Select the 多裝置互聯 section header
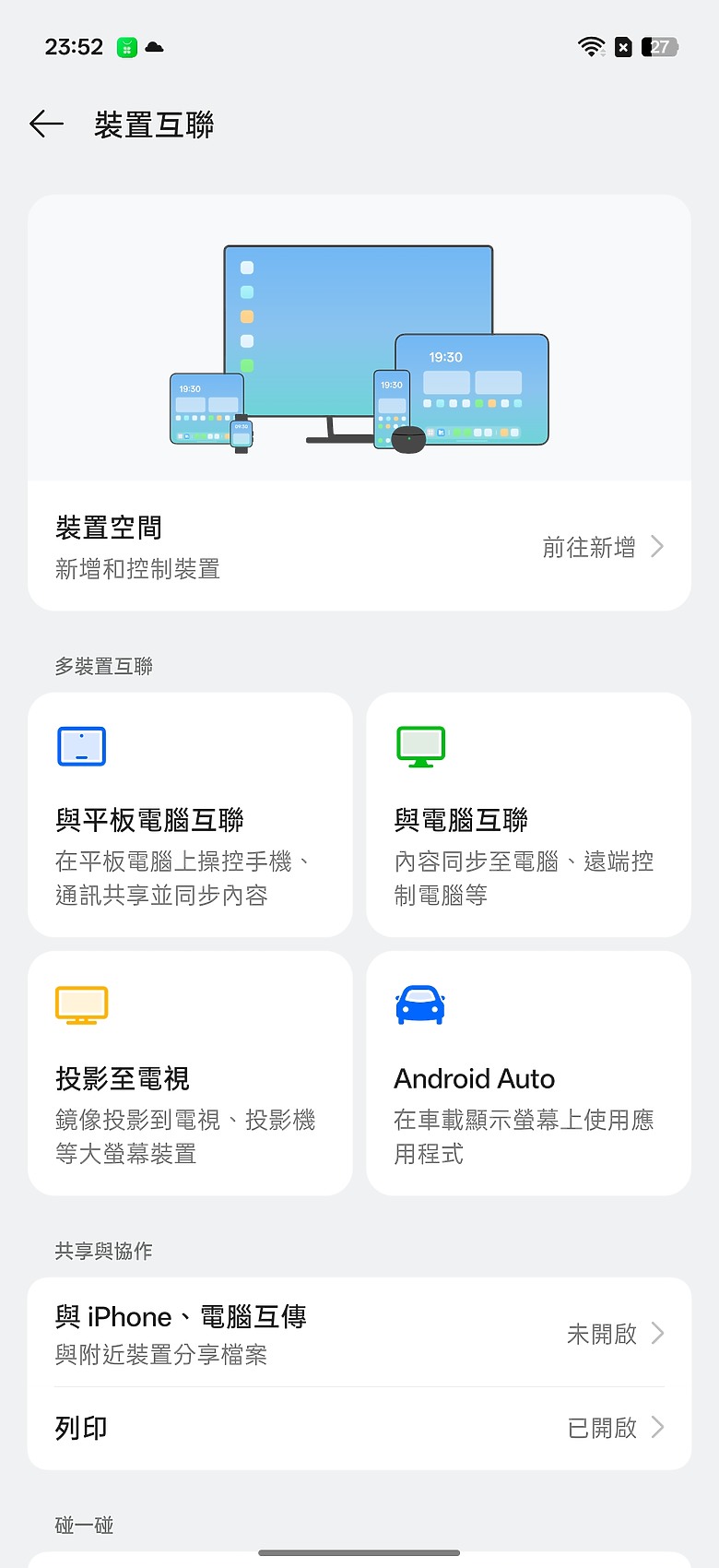 coord(83,666)
